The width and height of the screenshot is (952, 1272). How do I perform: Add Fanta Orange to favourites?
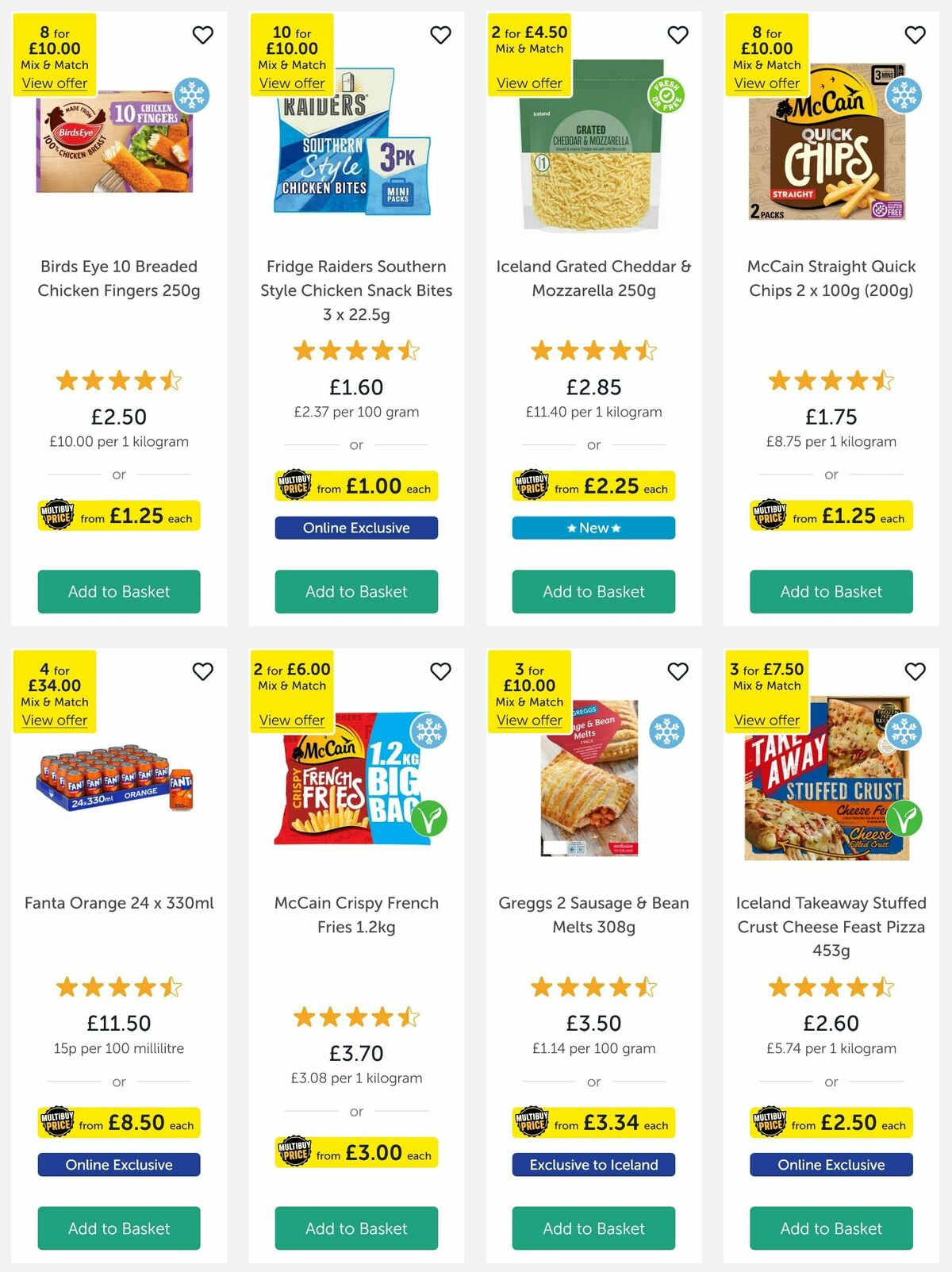coord(202,671)
